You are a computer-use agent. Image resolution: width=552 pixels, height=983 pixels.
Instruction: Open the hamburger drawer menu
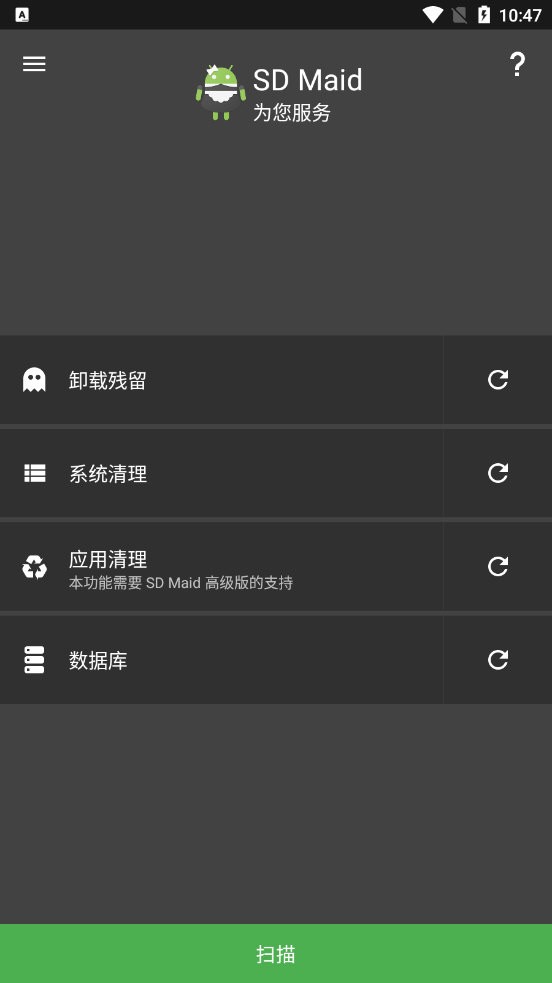tap(34, 63)
